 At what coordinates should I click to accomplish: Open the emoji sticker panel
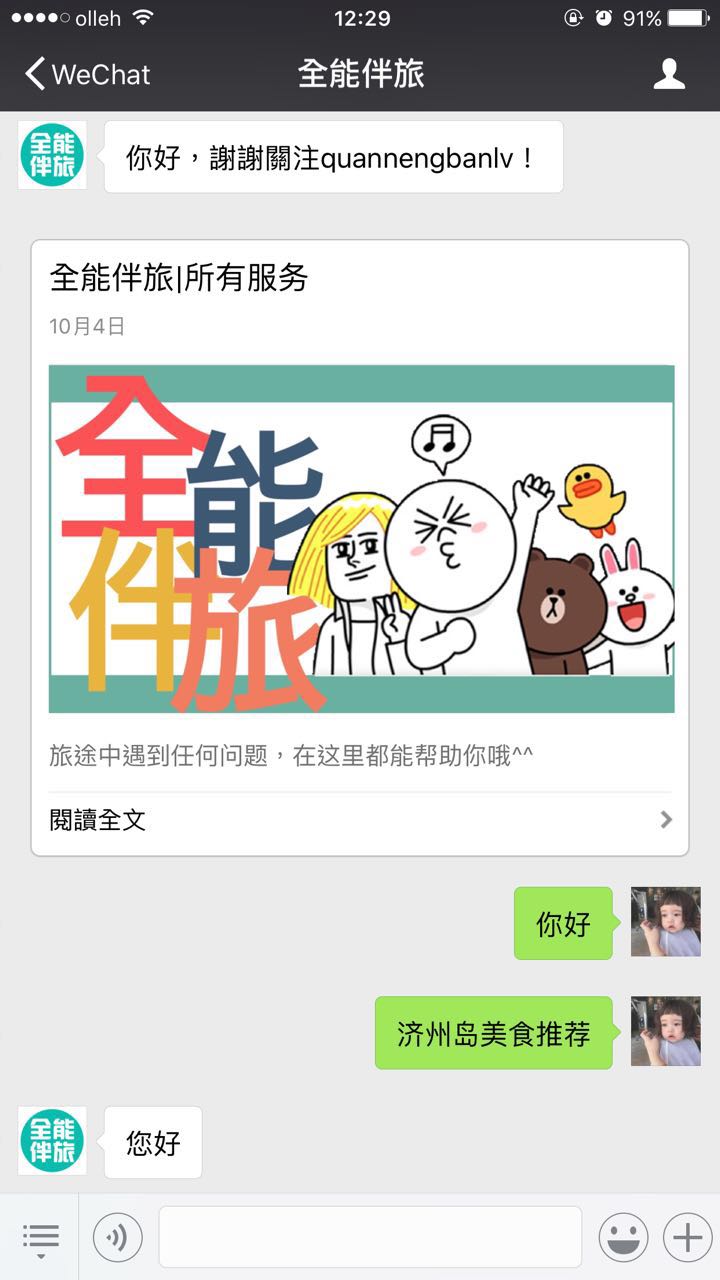pos(623,1238)
